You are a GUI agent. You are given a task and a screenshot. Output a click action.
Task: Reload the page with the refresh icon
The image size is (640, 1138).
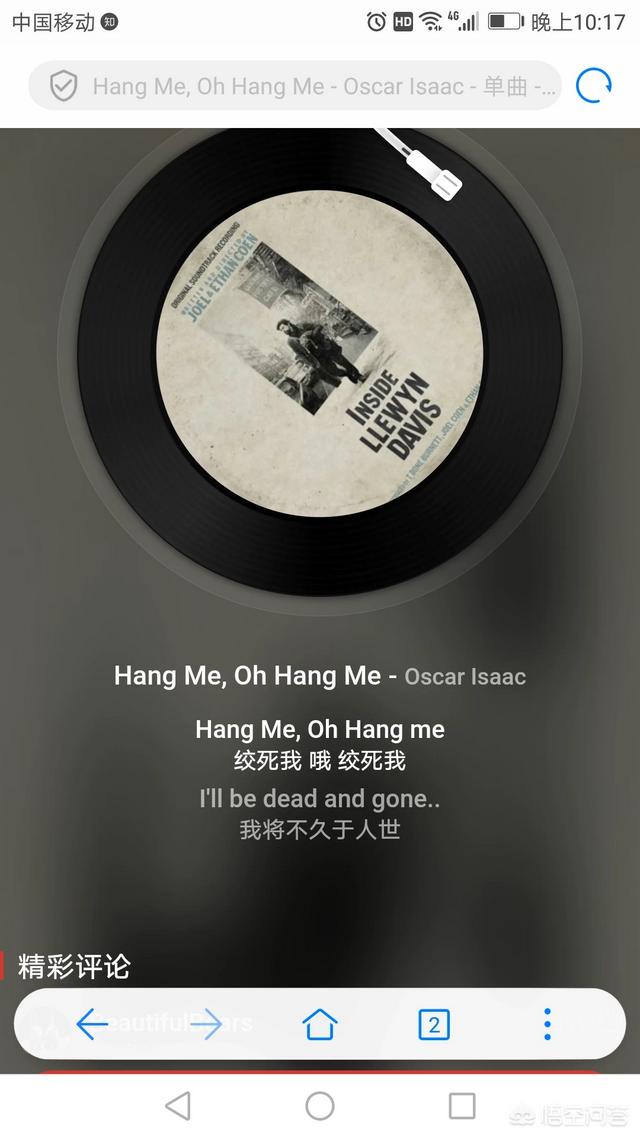594,87
